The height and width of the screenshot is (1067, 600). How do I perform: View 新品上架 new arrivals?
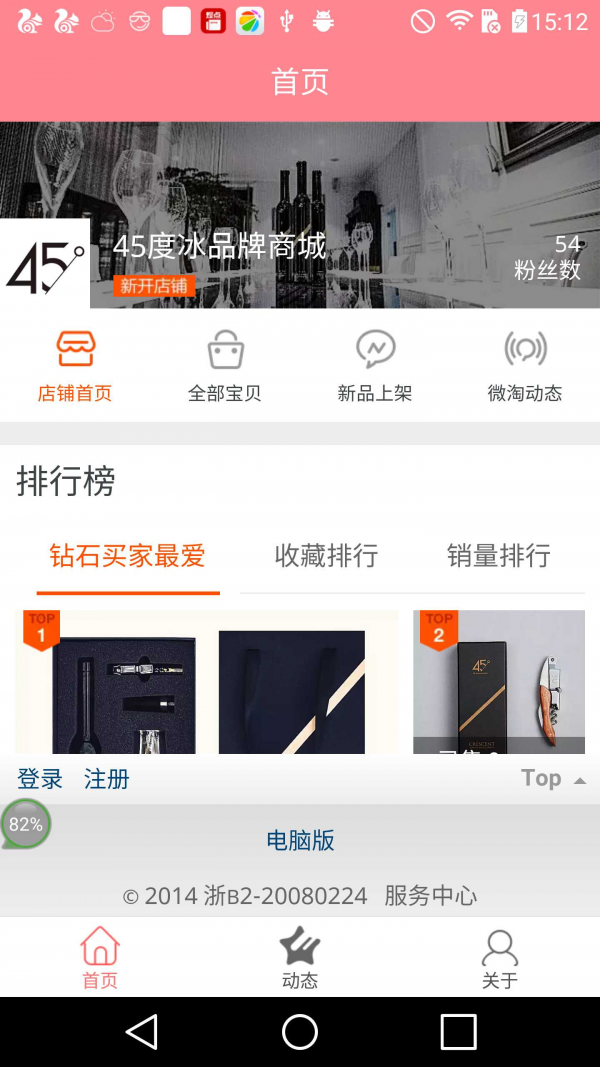(x=375, y=366)
